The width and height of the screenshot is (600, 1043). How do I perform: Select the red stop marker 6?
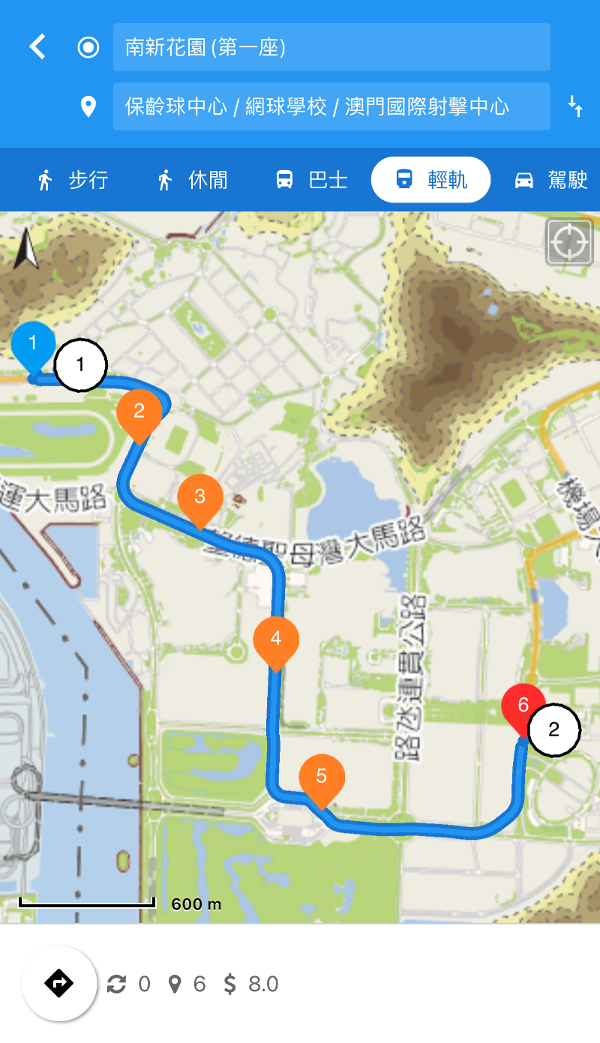(522, 706)
